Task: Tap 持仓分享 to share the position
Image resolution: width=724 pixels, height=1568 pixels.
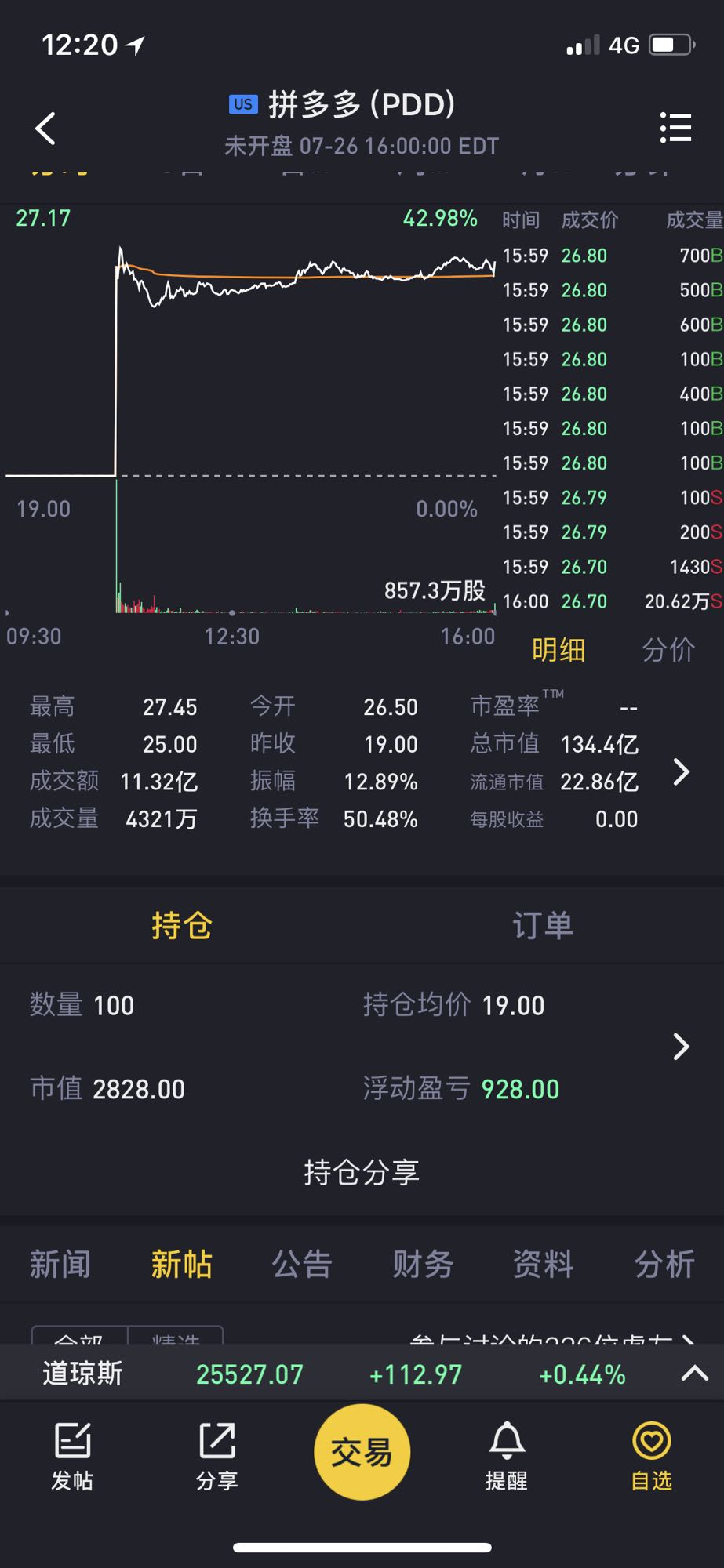Action: click(362, 1172)
